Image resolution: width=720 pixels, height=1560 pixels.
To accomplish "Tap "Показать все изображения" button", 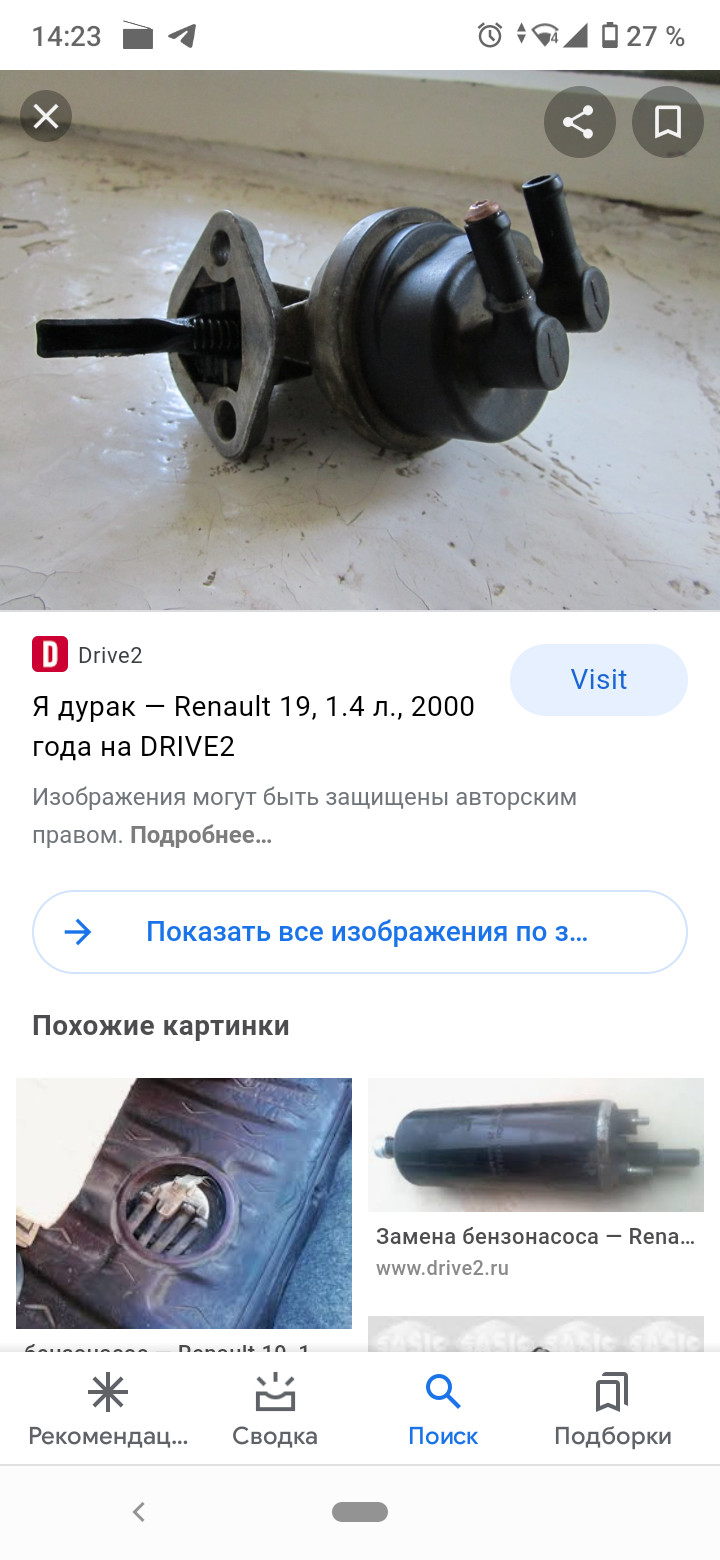I will click(x=360, y=932).
